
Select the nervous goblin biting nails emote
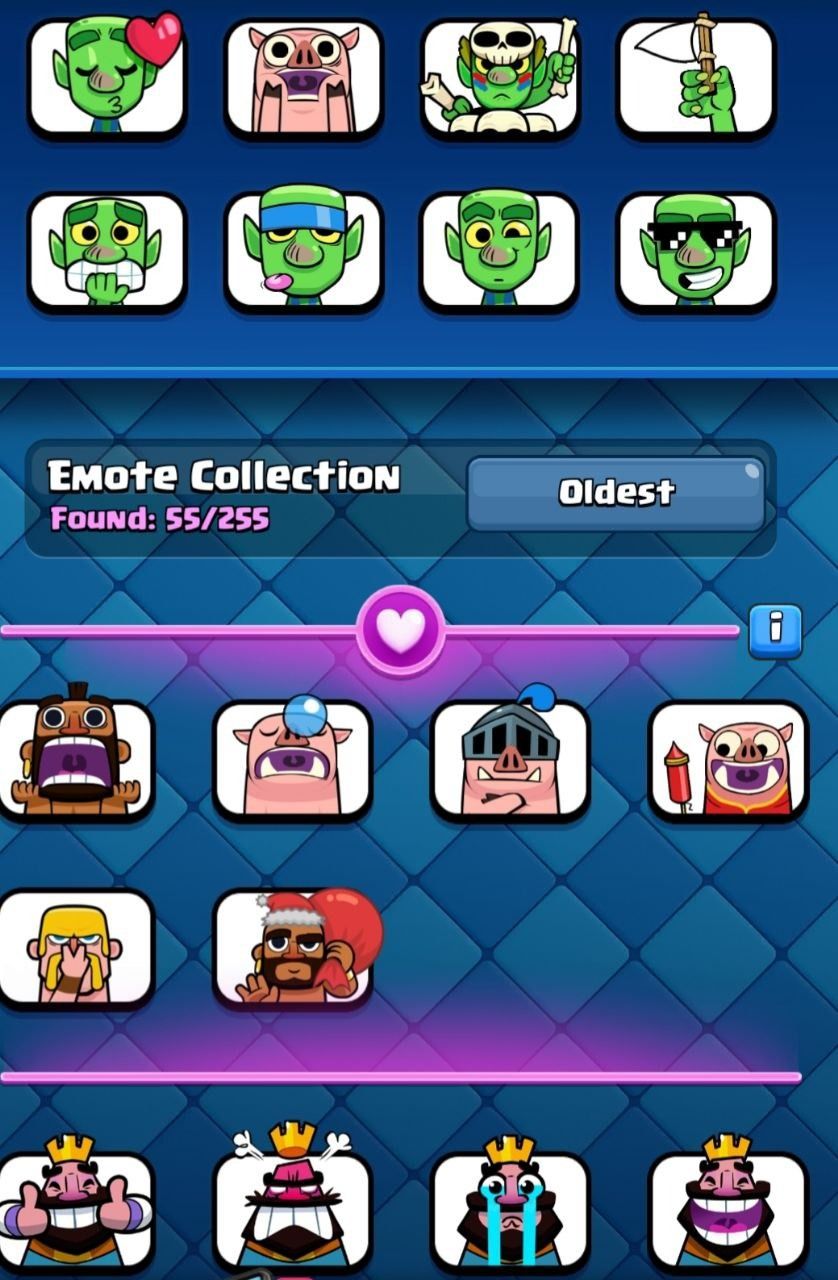coord(107,250)
